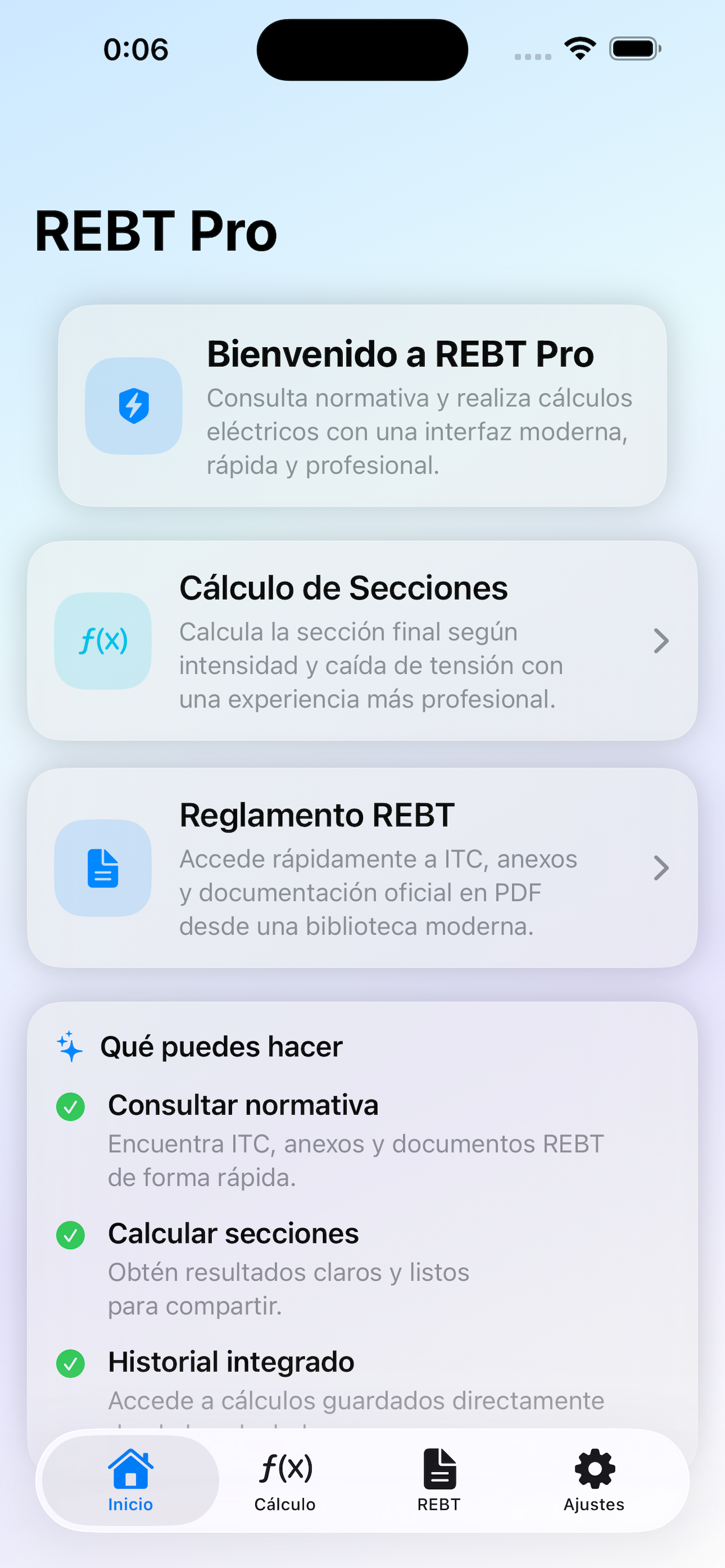Tap the battery indicator in the status bar

tap(635, 49)
